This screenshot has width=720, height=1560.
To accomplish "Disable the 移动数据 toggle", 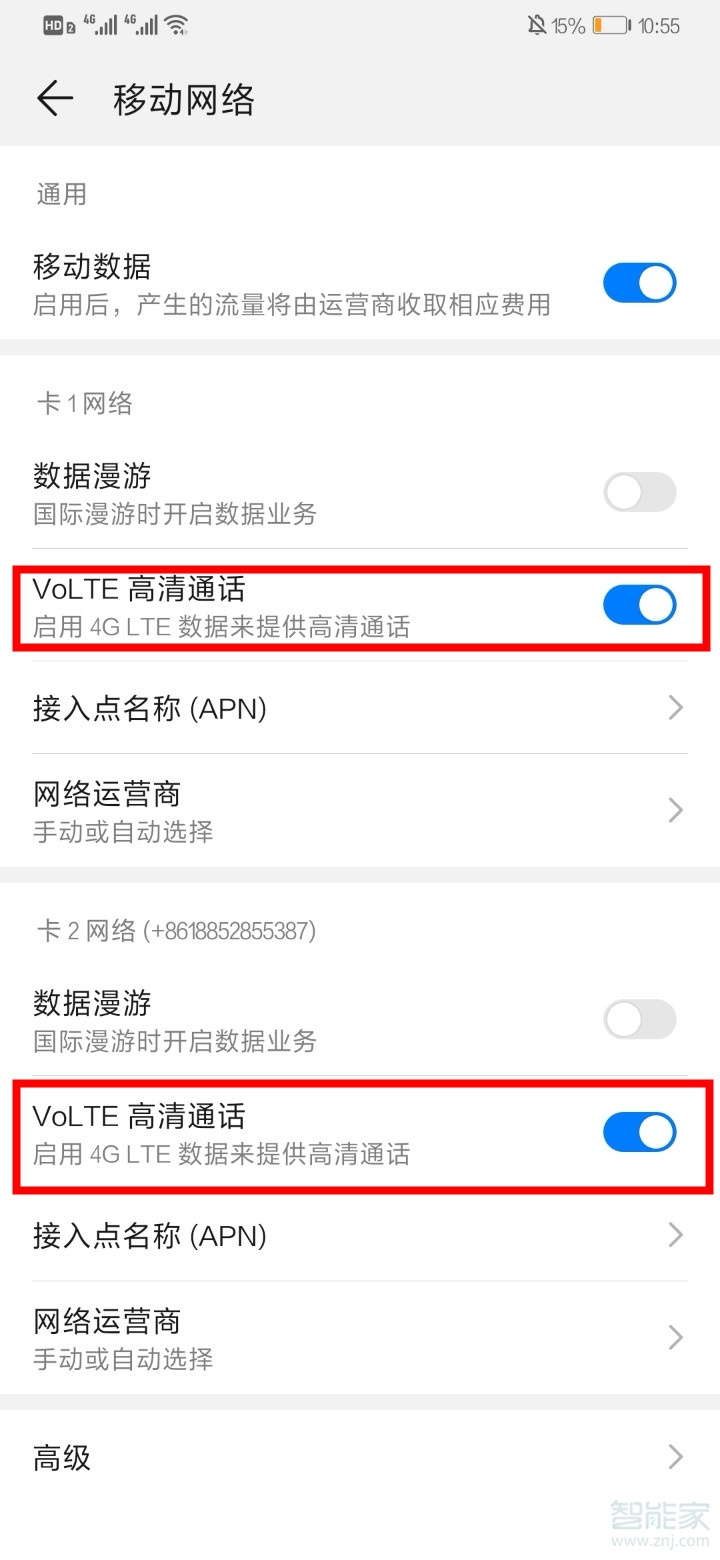I will [640, 283].
